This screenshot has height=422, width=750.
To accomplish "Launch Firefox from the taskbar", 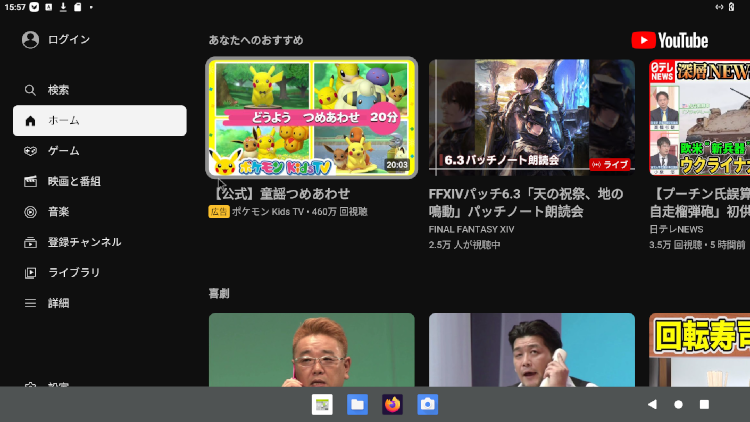I will pyautogui.click(x=392, y=405).
